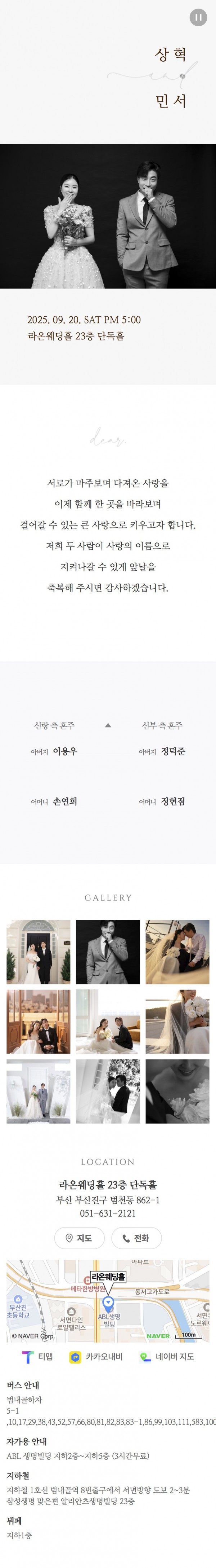Open photo of couple sitting with bouquet

pos(108,1022)
